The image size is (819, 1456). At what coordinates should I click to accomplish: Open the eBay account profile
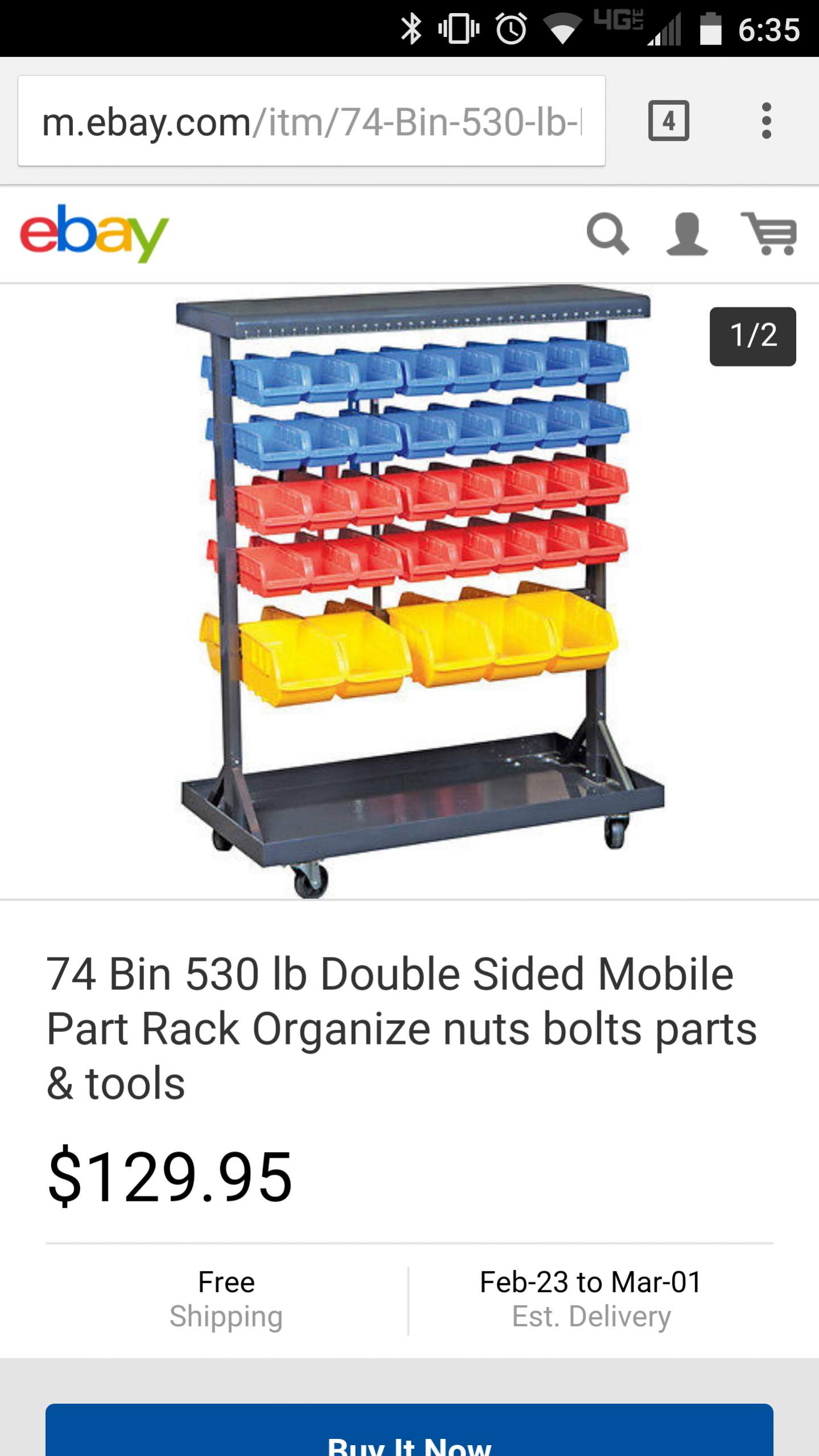point(687,233)
